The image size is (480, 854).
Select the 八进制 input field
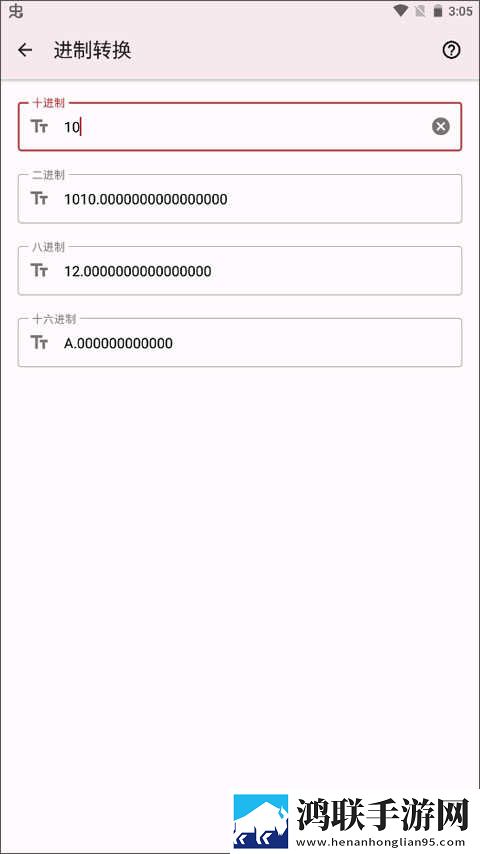pyautogui.click(x=240, y=271)
